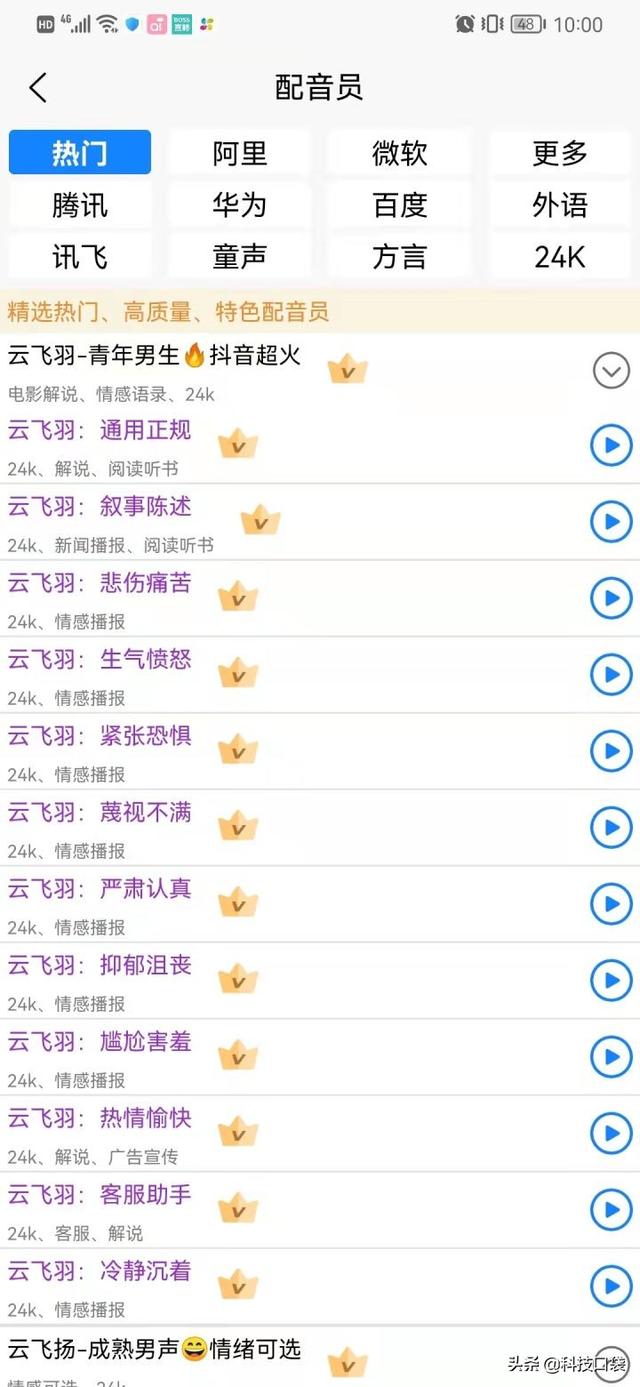This screenshot has height=1387, width=640.
Task: Switch to the 阿里 category
Action: pos(240,153)
